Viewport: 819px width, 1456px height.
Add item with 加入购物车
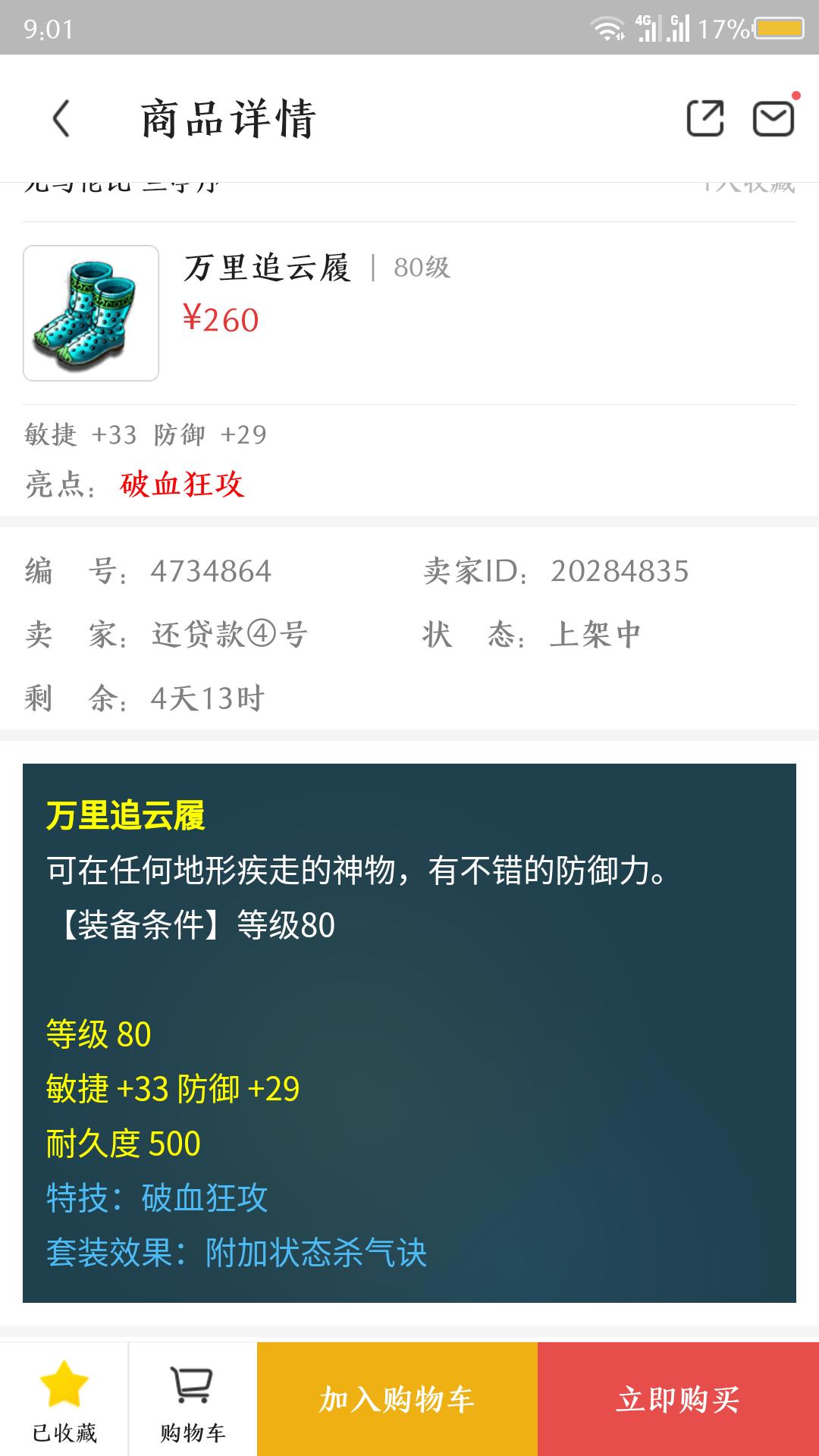click(397, 1399)
